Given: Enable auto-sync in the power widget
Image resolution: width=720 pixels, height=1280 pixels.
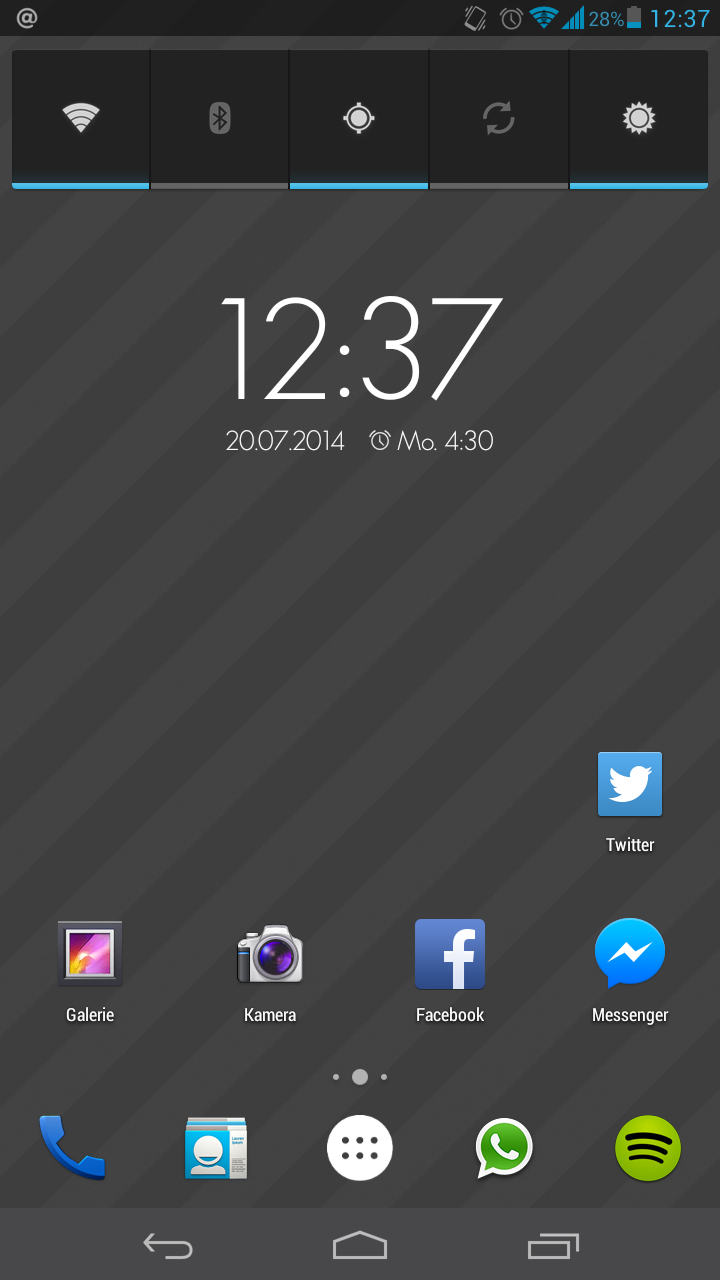Looking at the screenshot, I should [498, 118].
